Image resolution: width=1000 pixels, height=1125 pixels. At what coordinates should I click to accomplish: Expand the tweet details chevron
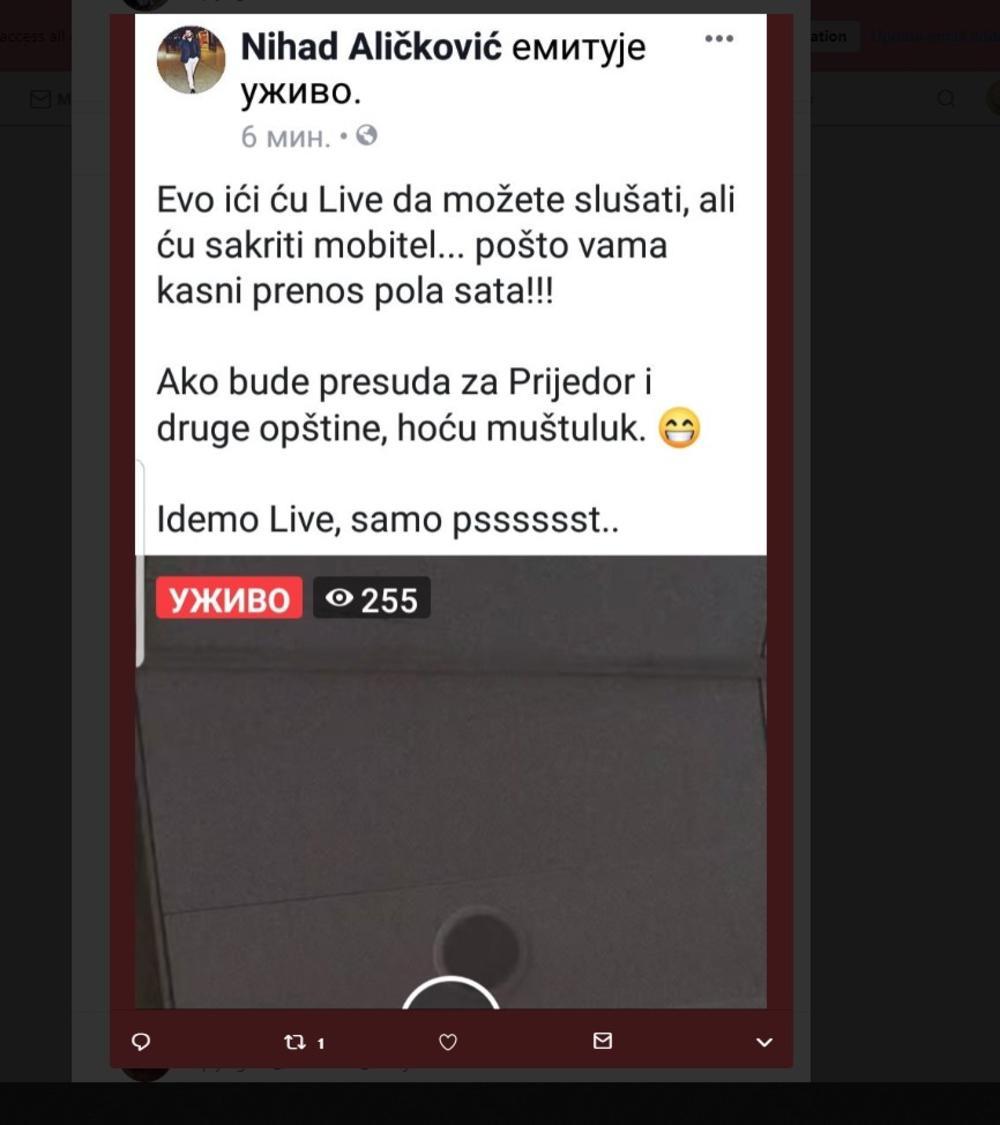764,1042
